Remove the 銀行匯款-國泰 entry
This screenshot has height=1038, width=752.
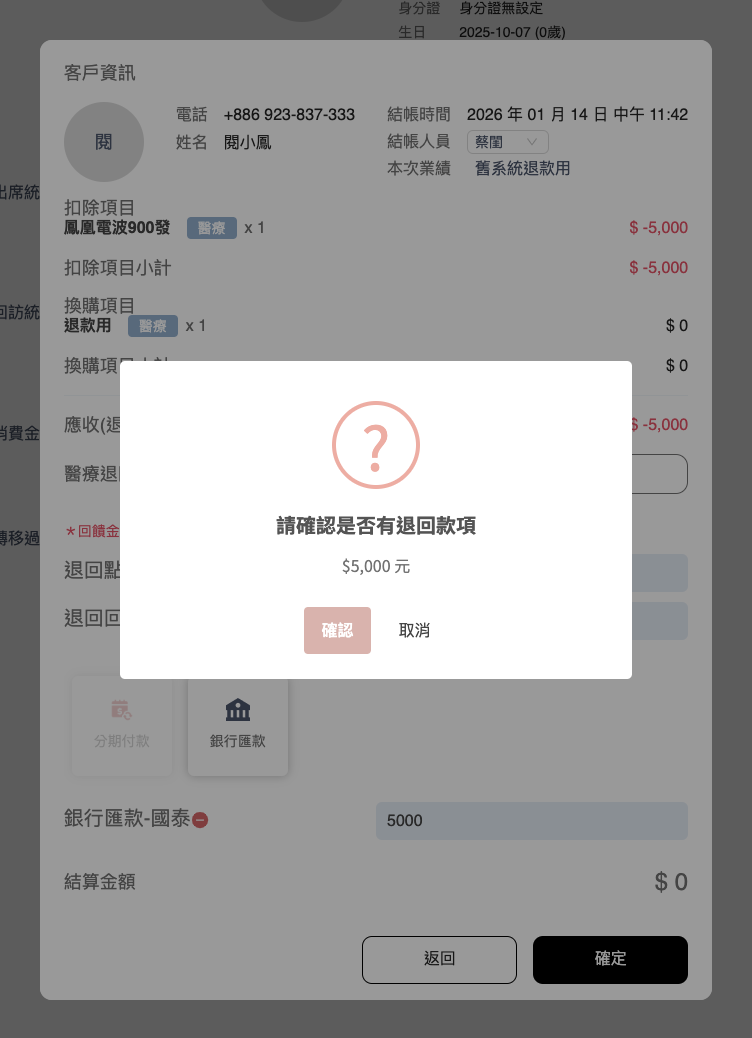[200, 821]
